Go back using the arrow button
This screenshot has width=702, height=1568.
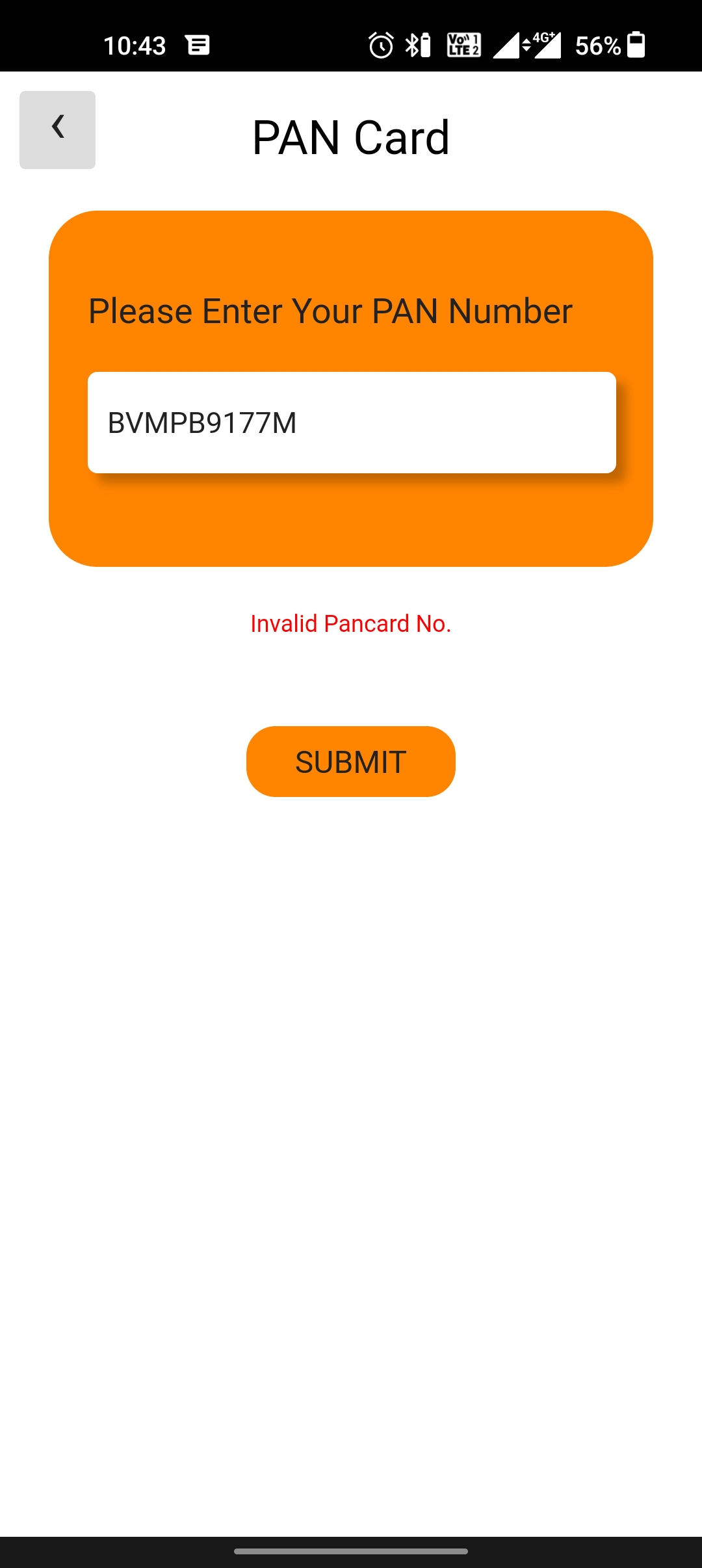click(57, 130)
